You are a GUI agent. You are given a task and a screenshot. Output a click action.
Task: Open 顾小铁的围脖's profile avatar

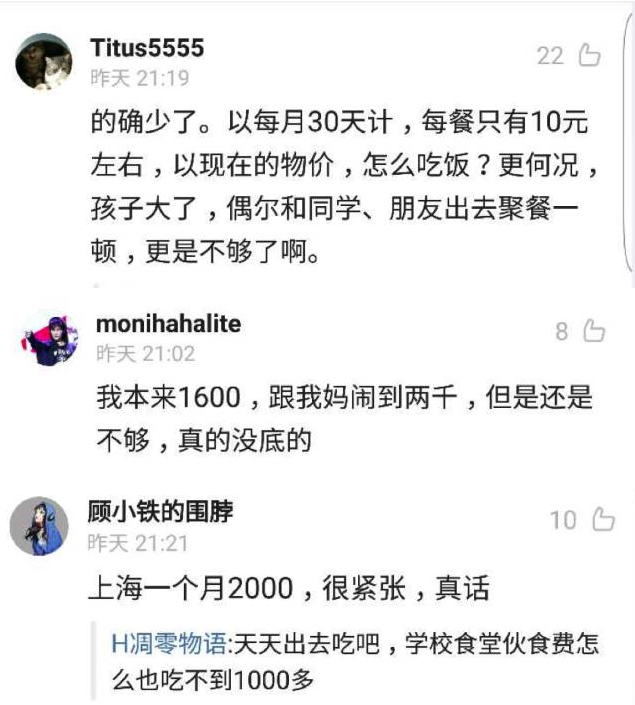39,526
